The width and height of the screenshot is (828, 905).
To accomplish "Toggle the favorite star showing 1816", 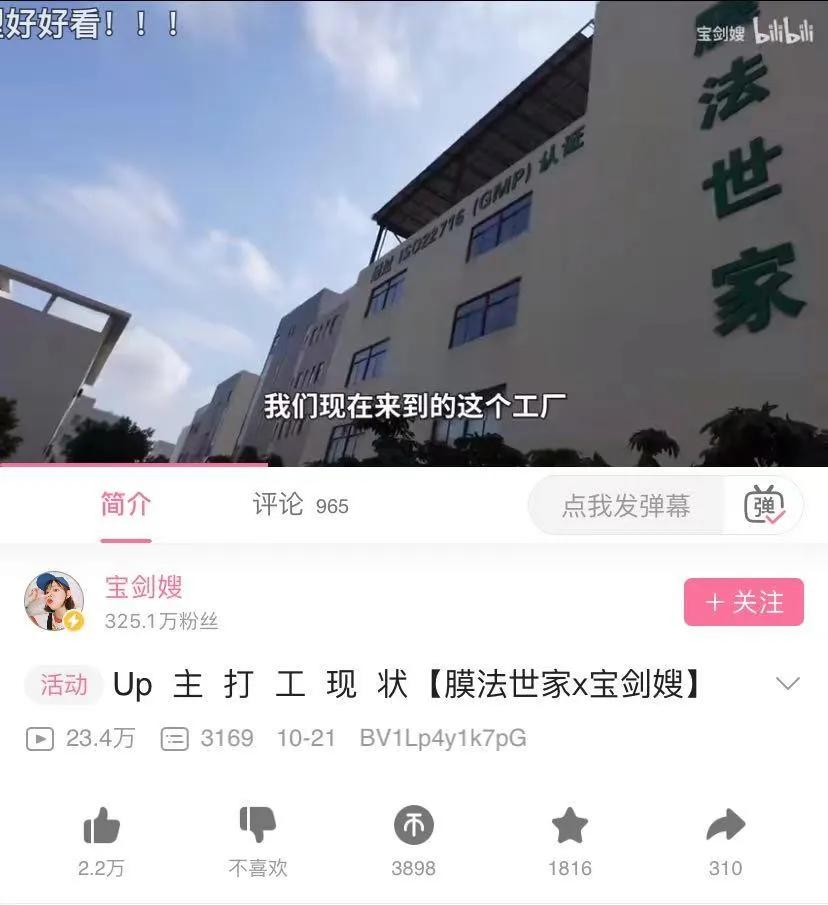I will tap(569, 825).
